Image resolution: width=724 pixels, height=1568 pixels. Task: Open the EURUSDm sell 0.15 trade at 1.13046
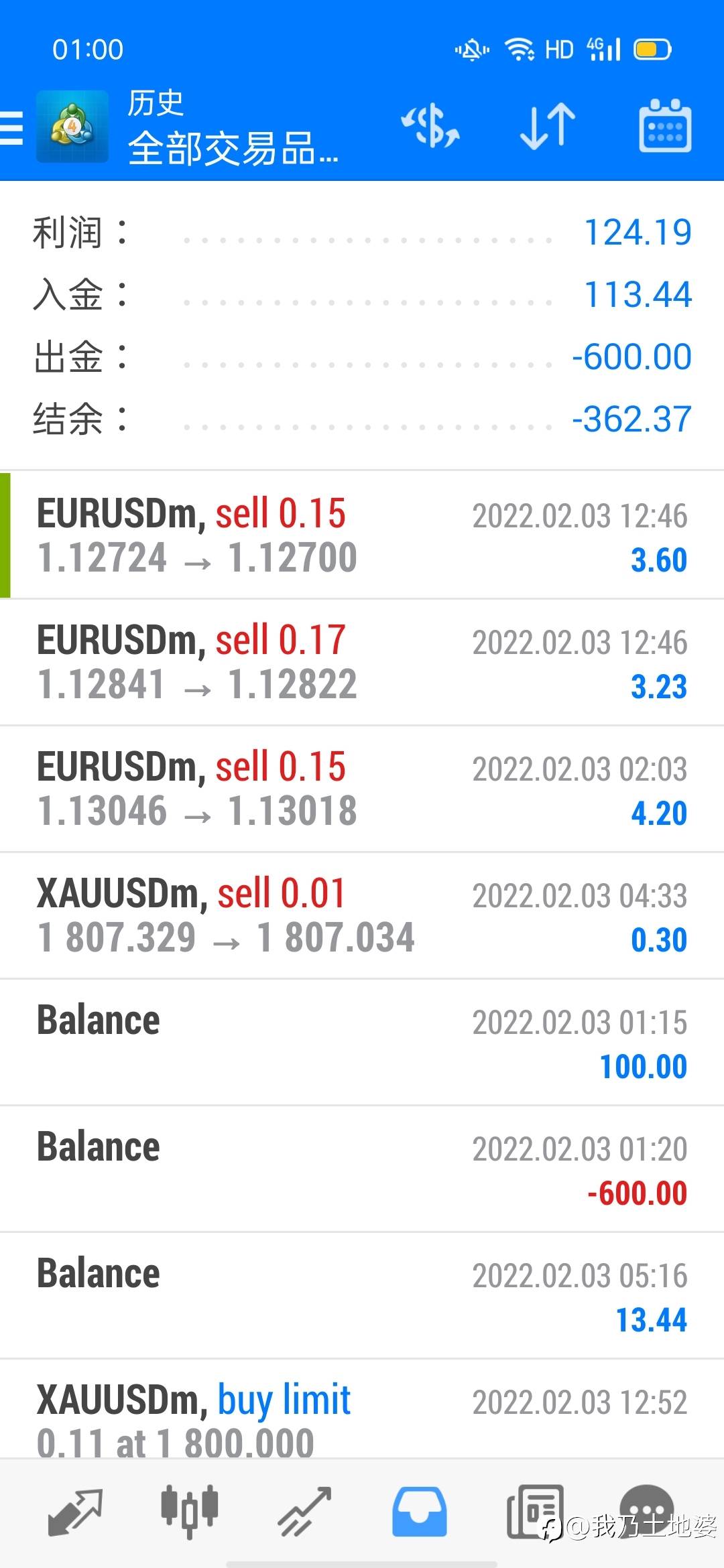pyautogui.click(x=362, y=789)
